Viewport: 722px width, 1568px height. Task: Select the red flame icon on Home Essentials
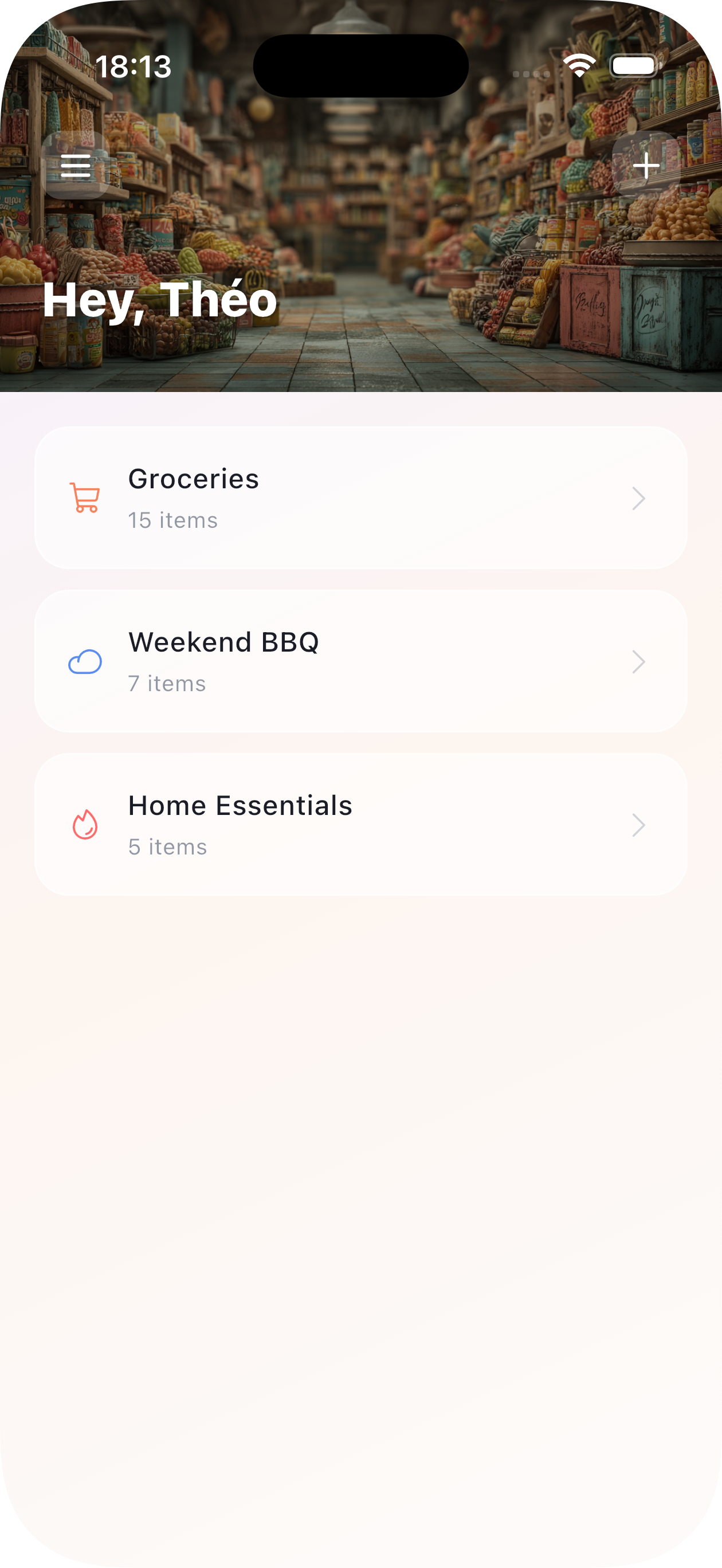tap(85, 825)
